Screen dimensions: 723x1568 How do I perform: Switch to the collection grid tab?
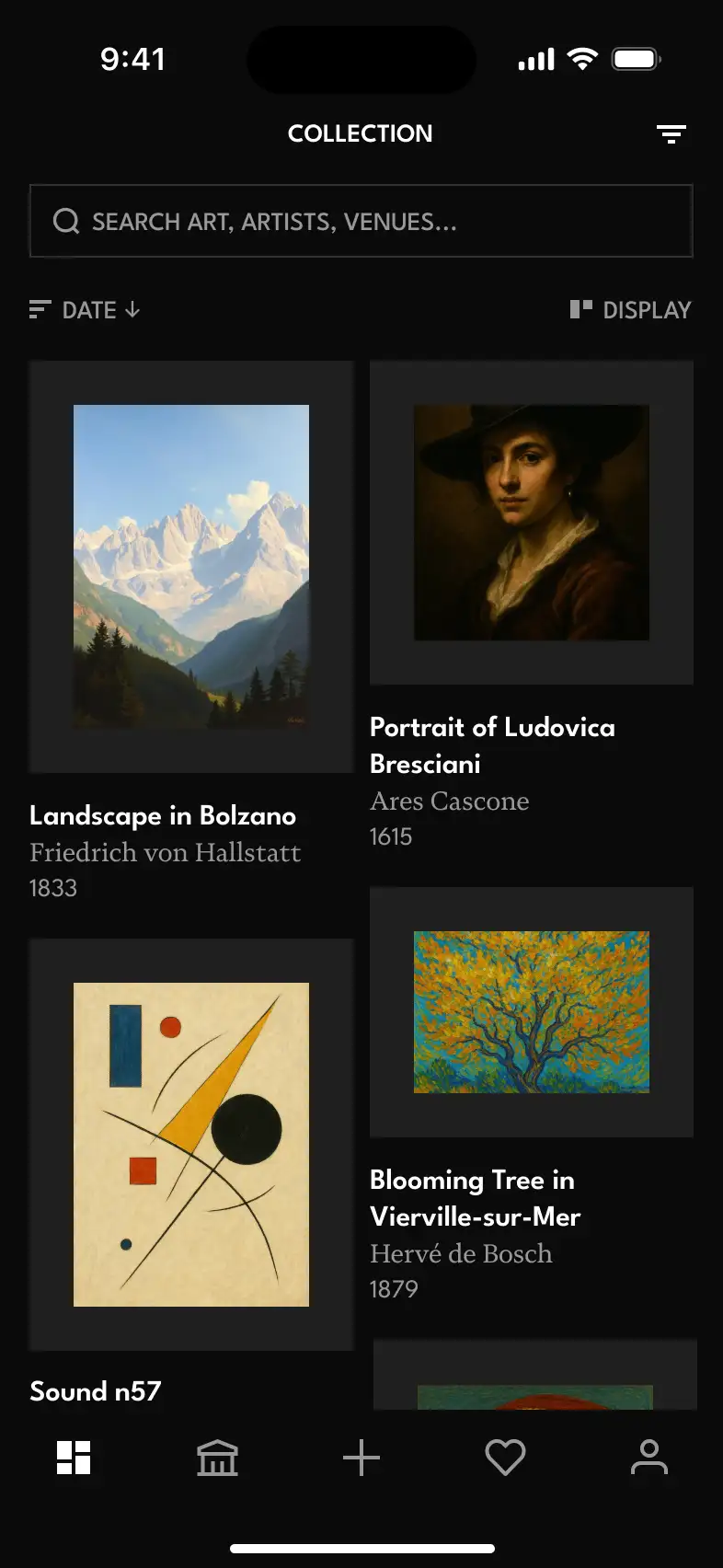pyautogui.click(x=74, y=1458)
